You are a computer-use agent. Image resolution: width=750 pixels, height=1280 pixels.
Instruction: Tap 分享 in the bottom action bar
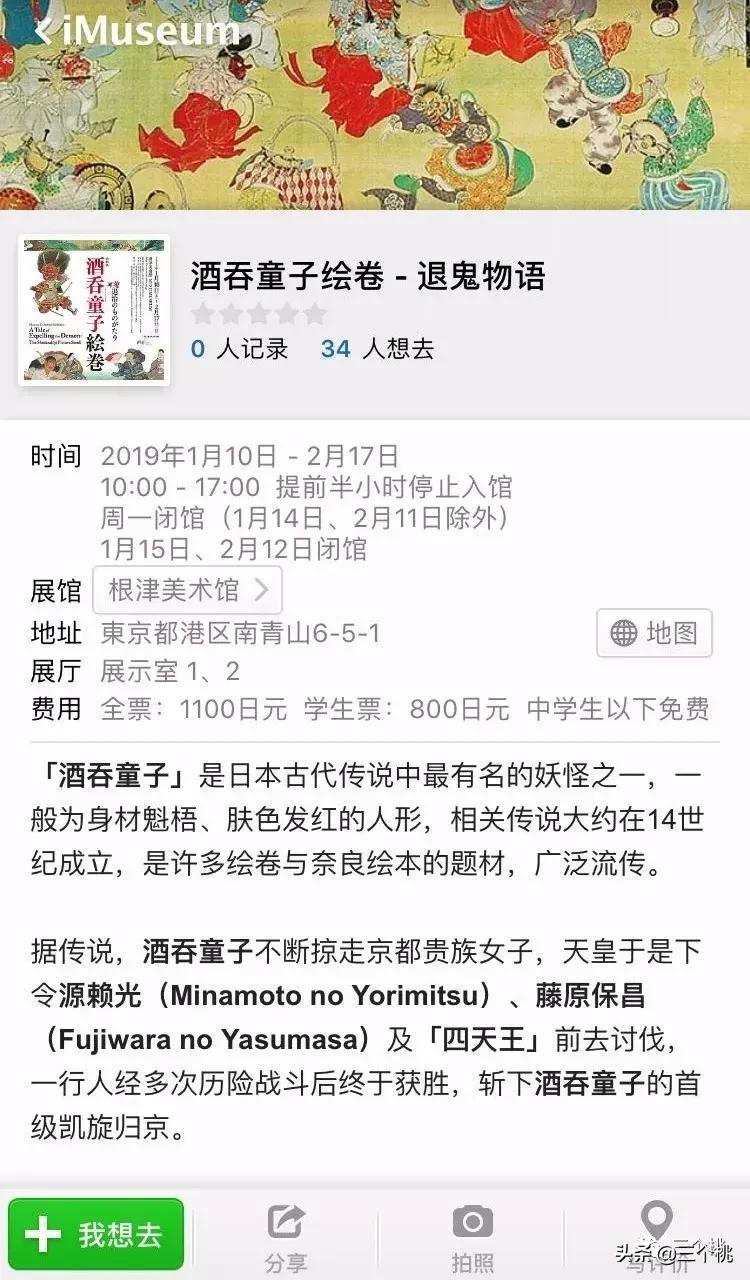285,1233
